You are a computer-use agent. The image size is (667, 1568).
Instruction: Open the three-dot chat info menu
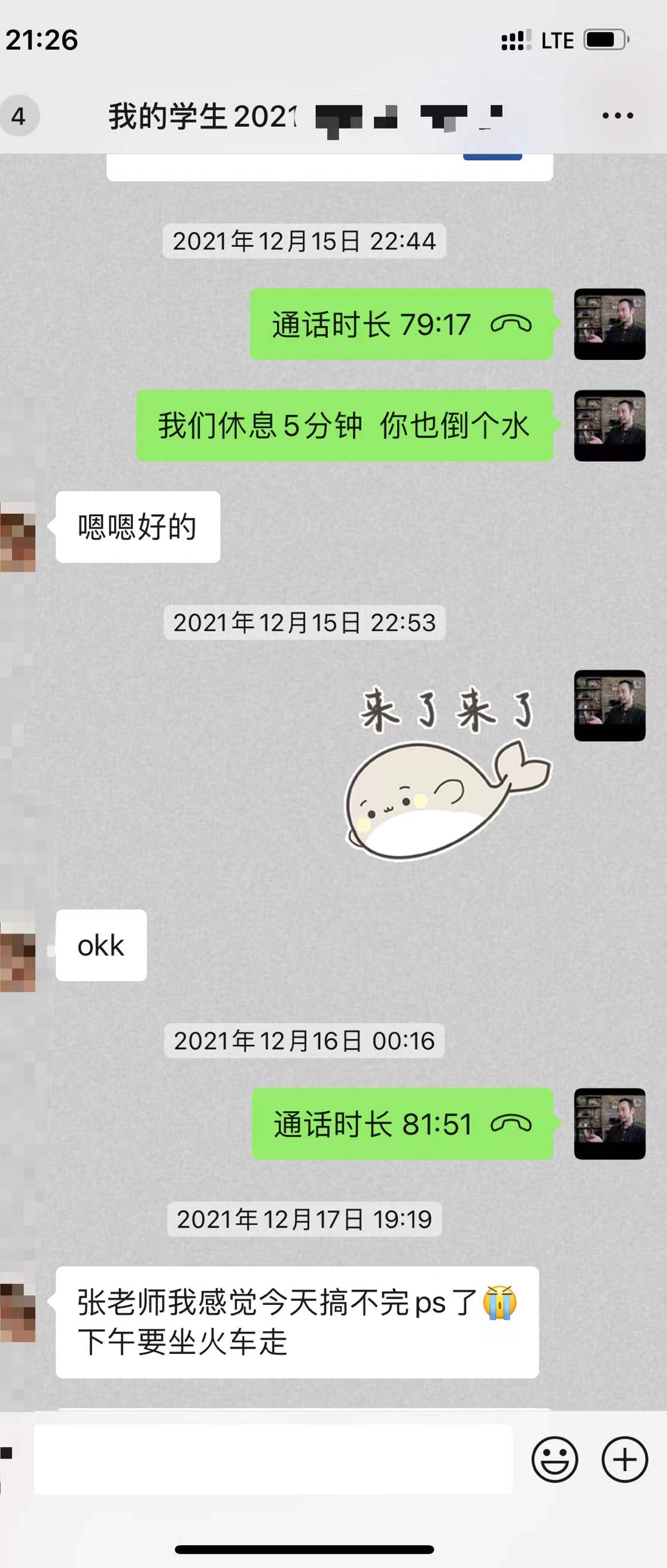click(x=617, y=115)
